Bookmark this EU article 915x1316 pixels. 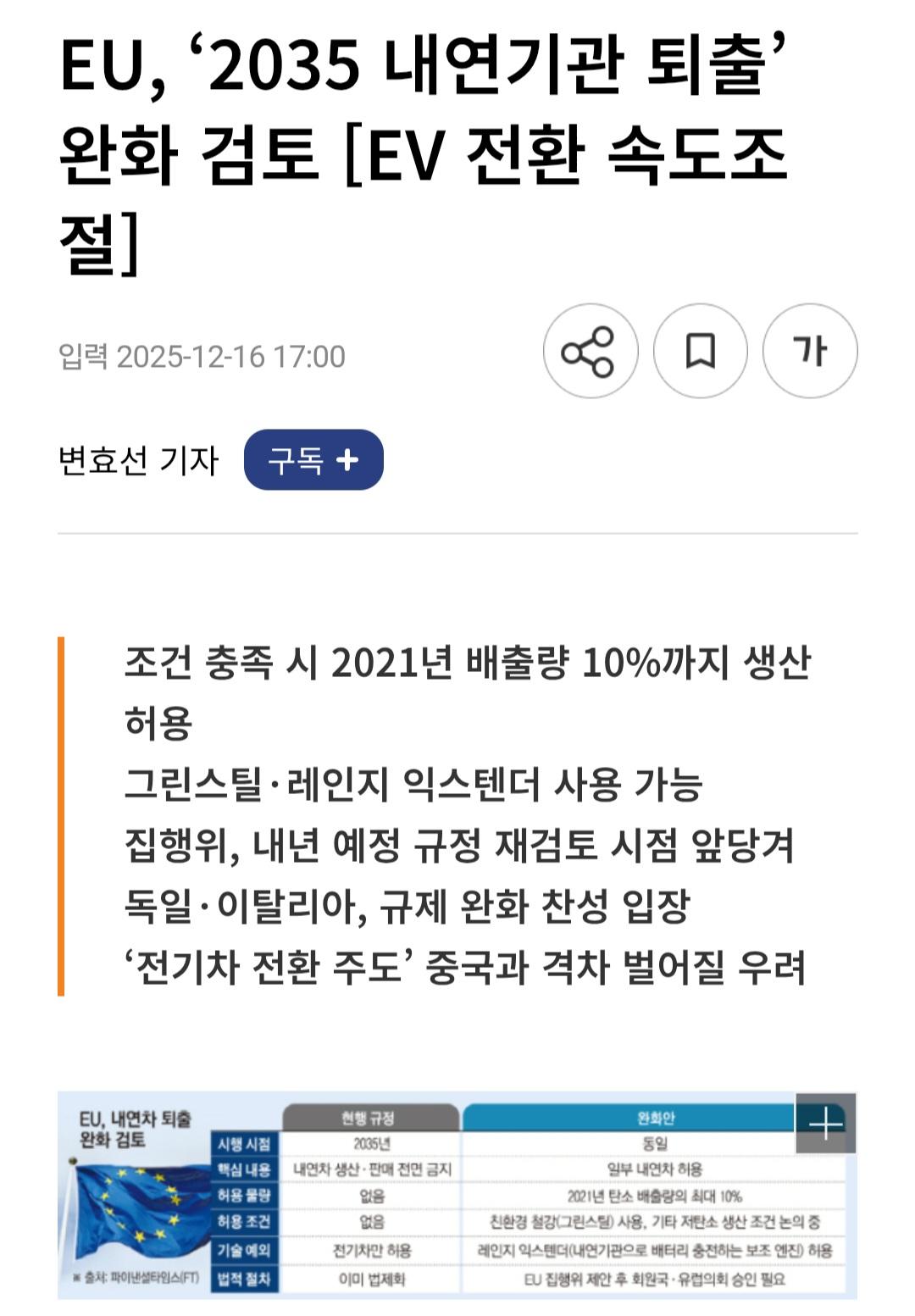click(700, 351)
